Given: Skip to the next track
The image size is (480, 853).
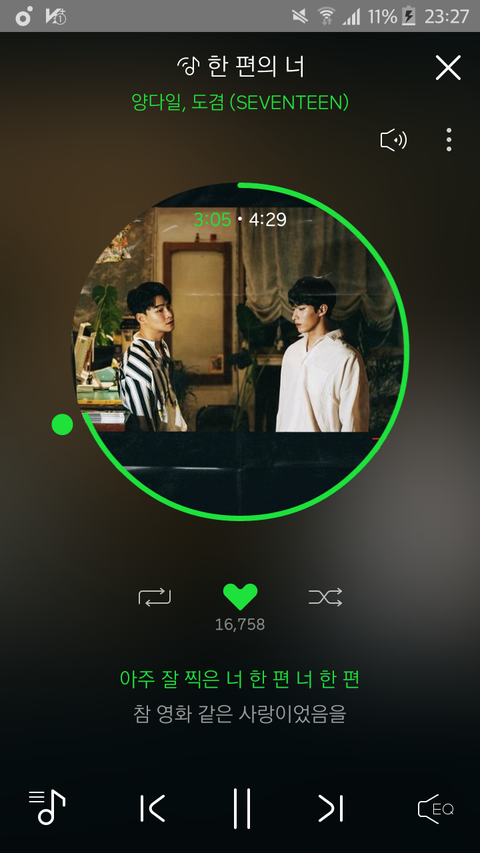Looking at the screenshot, I should (x=331, y=808).
